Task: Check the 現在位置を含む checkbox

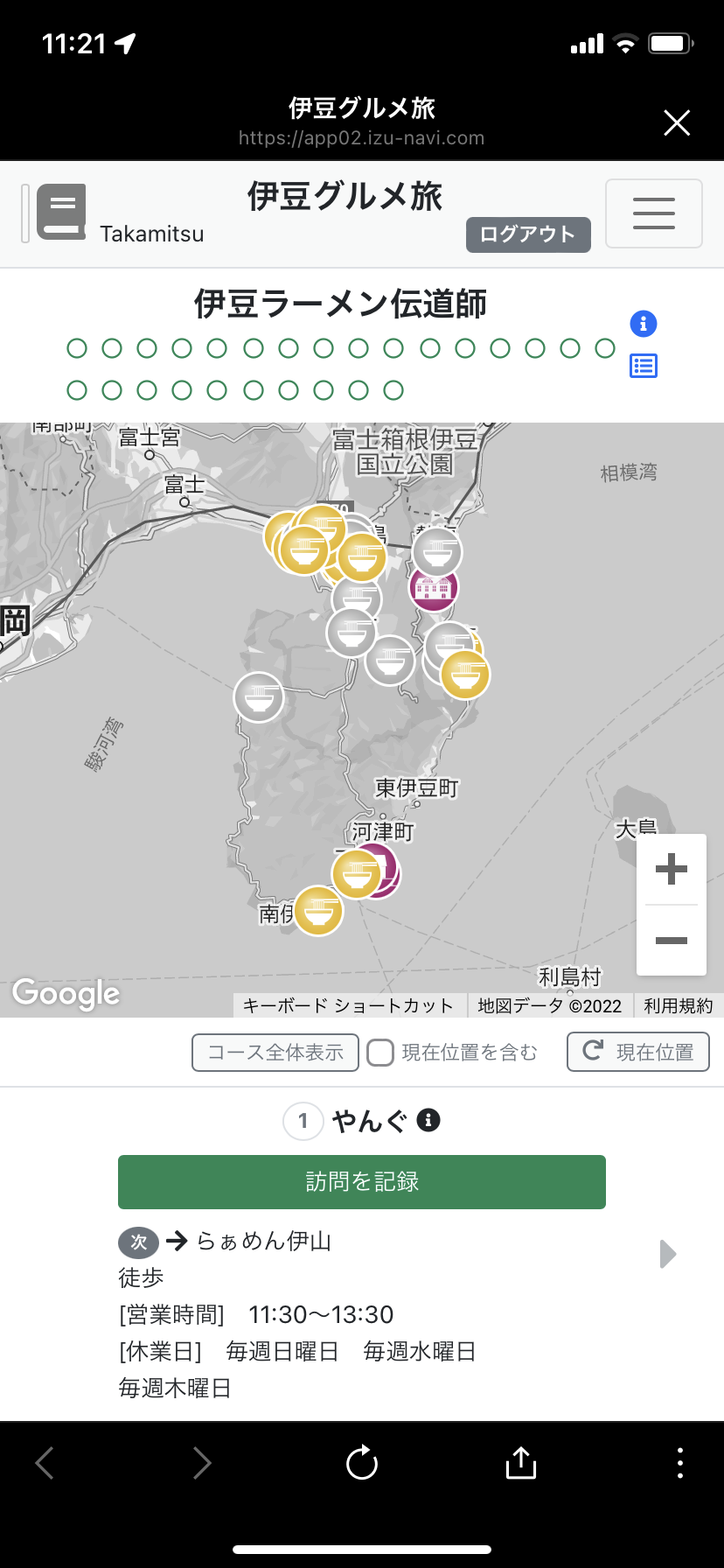Action: 380,1052
